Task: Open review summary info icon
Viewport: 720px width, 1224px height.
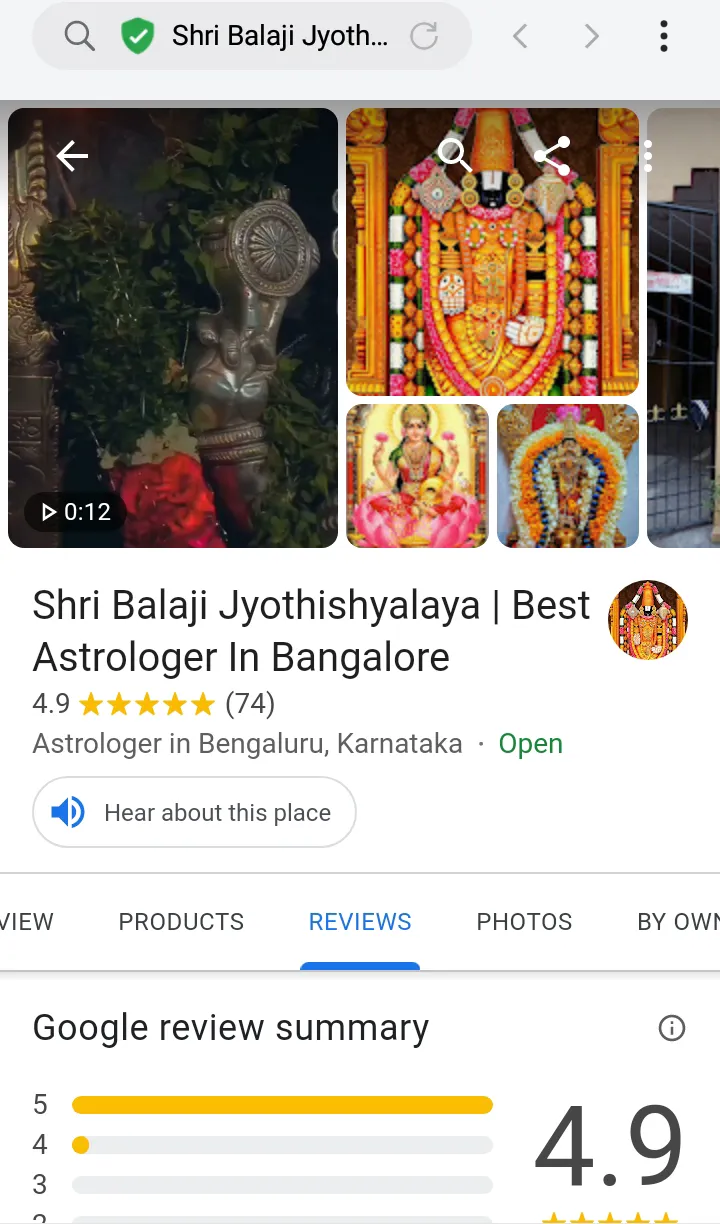Action: [x=672, y=1028]
